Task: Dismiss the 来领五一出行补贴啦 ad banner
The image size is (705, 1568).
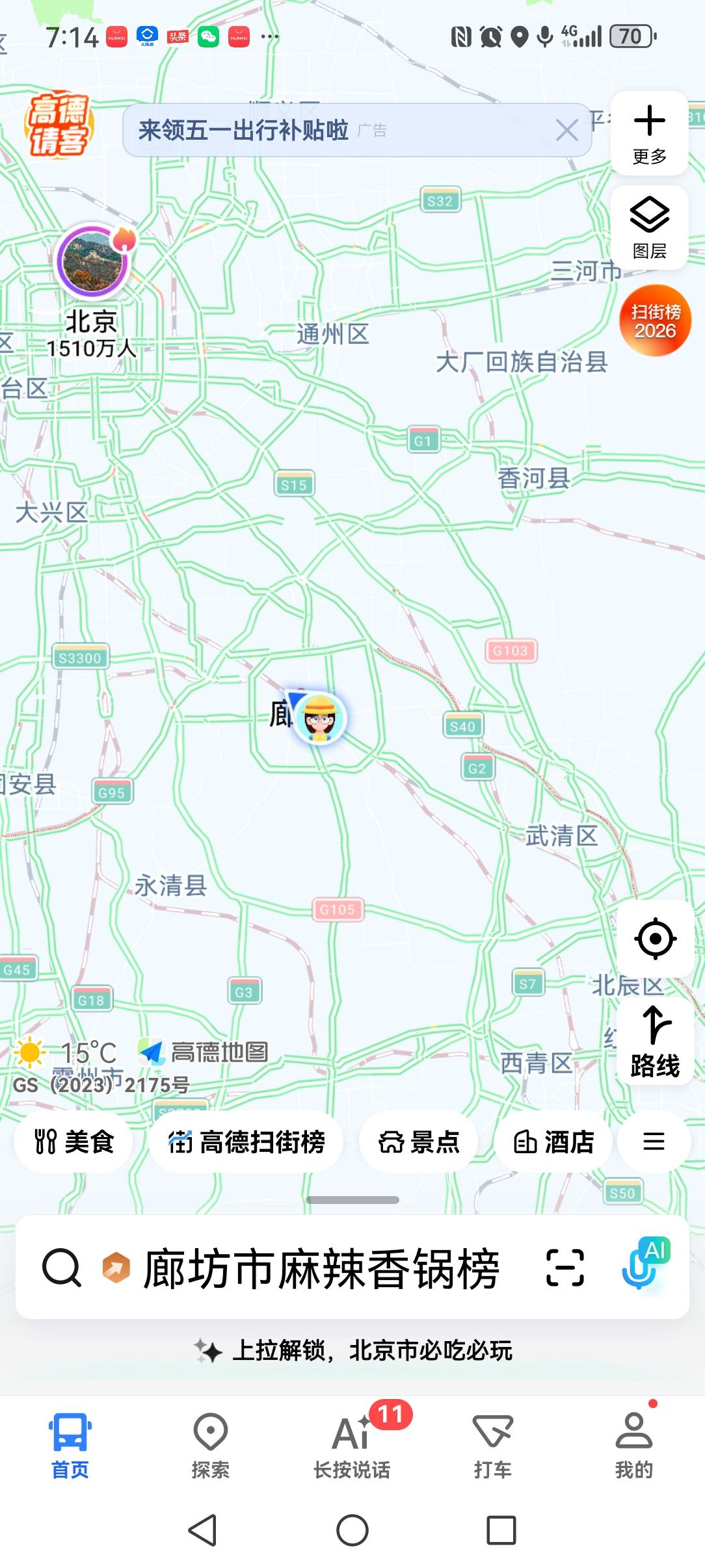Action: (x=566, y=131)
